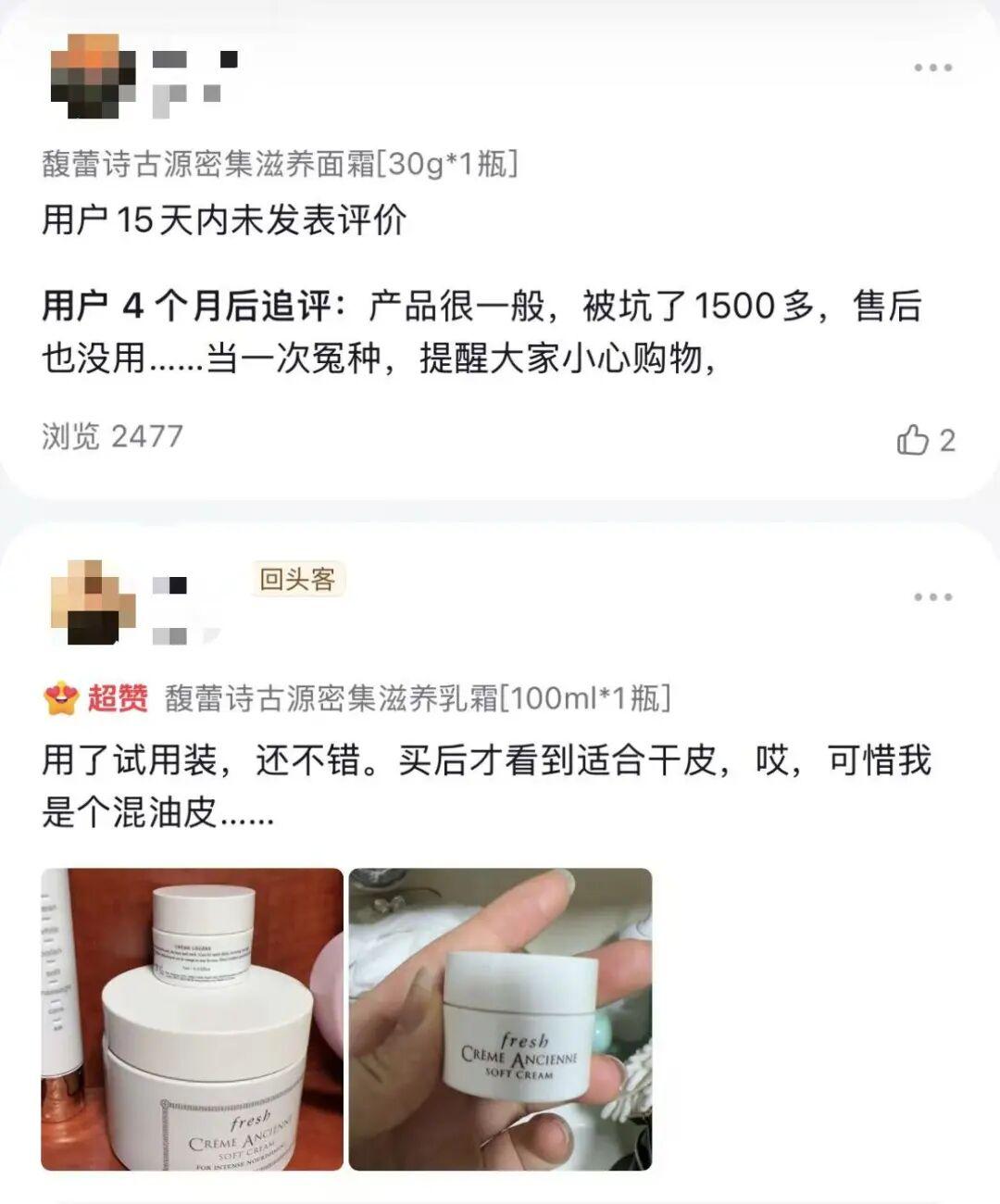Image resolution: width=1000 pixels, height=1204 pixels.
Task: View photo of large and small cream jars
Action: point(192,1019)
